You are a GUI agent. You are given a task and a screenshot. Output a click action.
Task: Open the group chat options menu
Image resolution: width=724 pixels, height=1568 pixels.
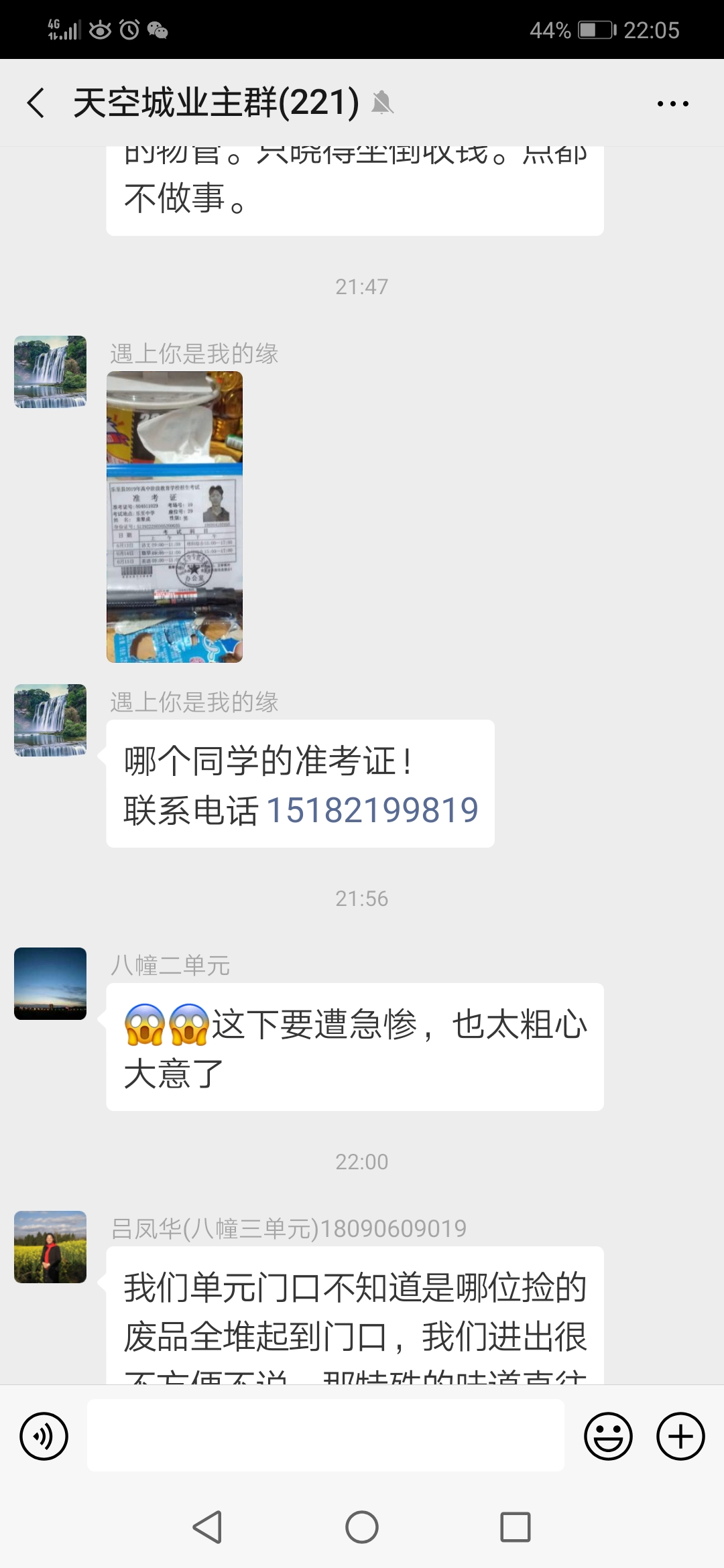672,103
